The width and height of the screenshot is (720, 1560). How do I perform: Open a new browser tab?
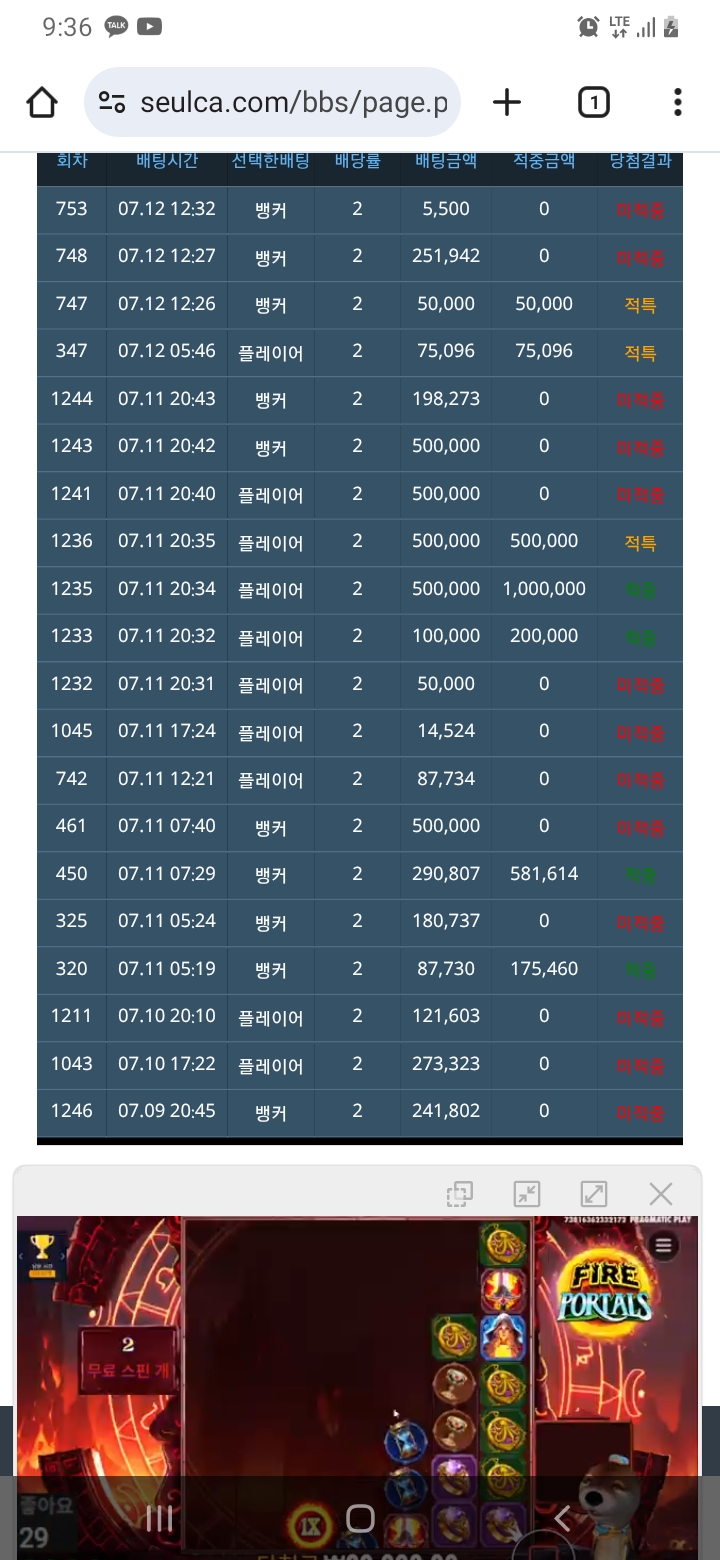coord(507,102)
